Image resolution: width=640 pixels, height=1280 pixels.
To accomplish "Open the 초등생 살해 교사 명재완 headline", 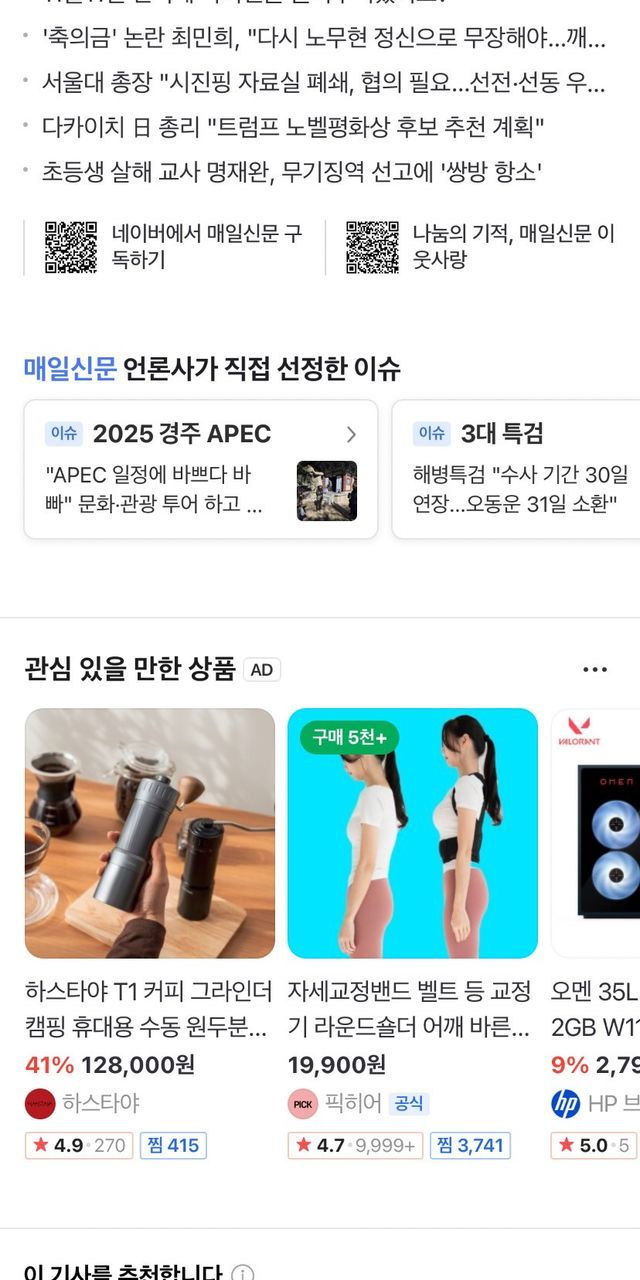I will pyautogui.click(x=290, y=171).
